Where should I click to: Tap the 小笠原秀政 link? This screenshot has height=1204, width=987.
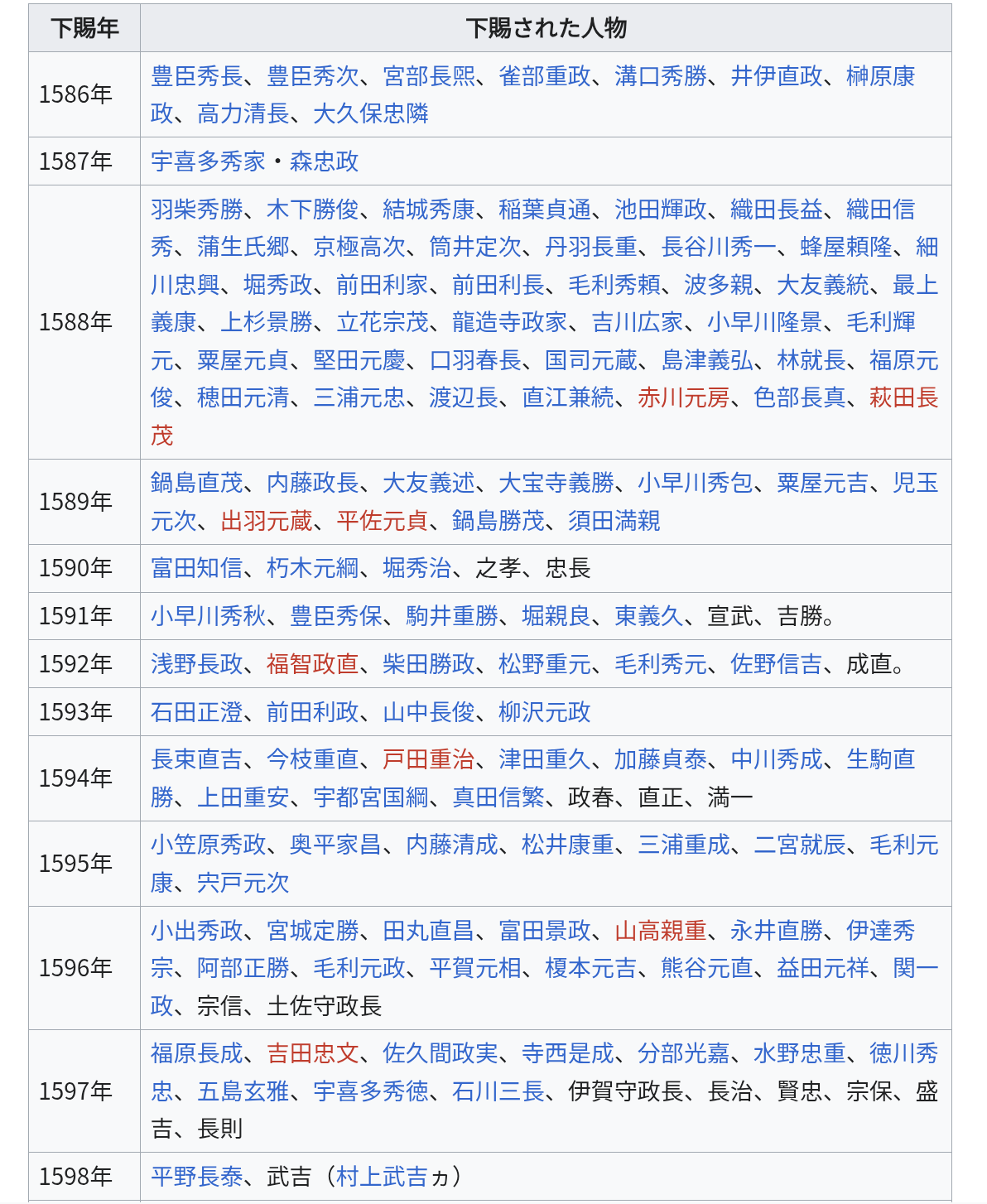tap(208, 845)
